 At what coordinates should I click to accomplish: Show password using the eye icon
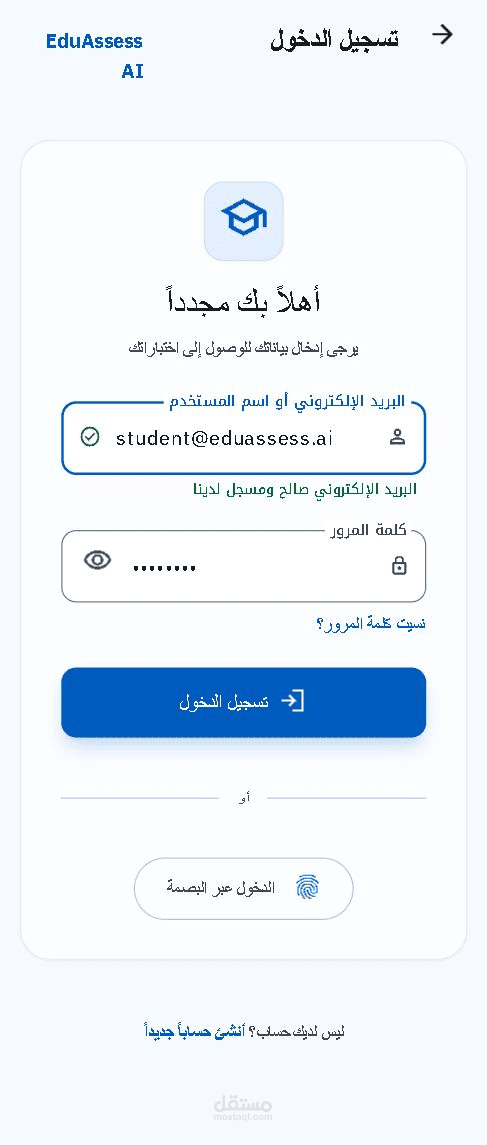click(x=97, y=560)
